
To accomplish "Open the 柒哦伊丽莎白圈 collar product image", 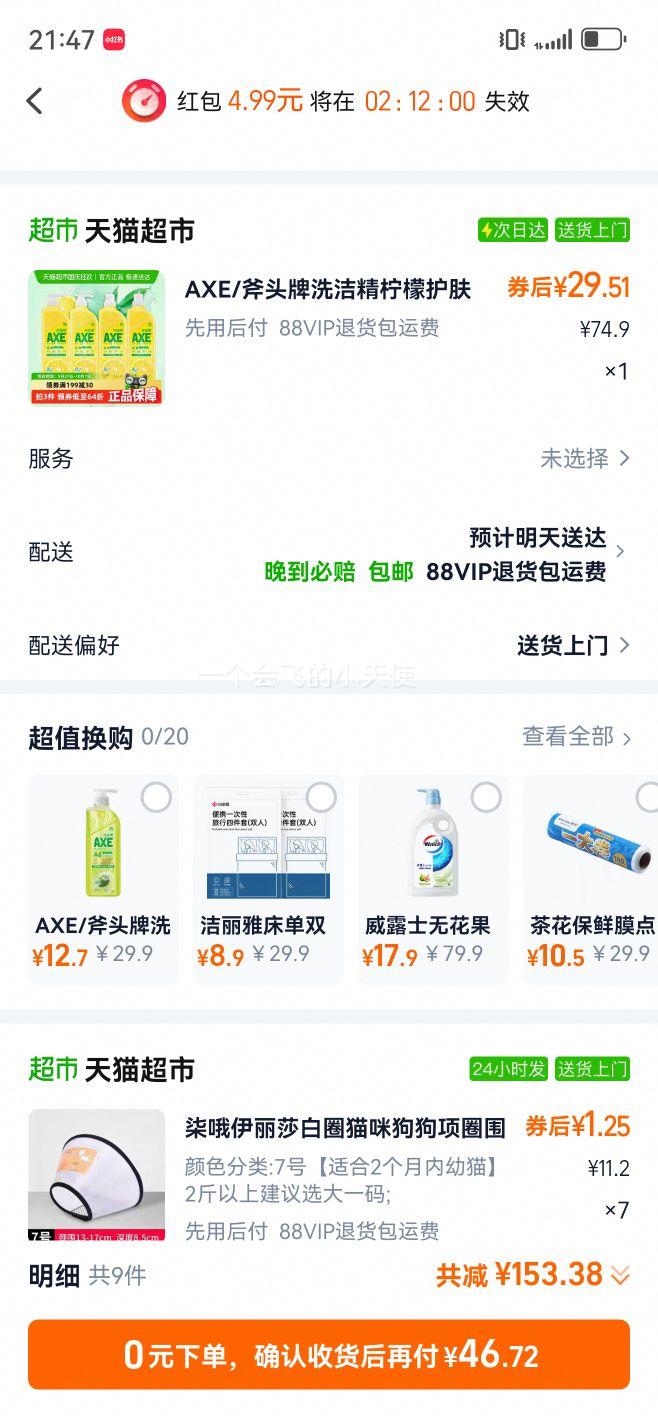I will point(96,1176).
